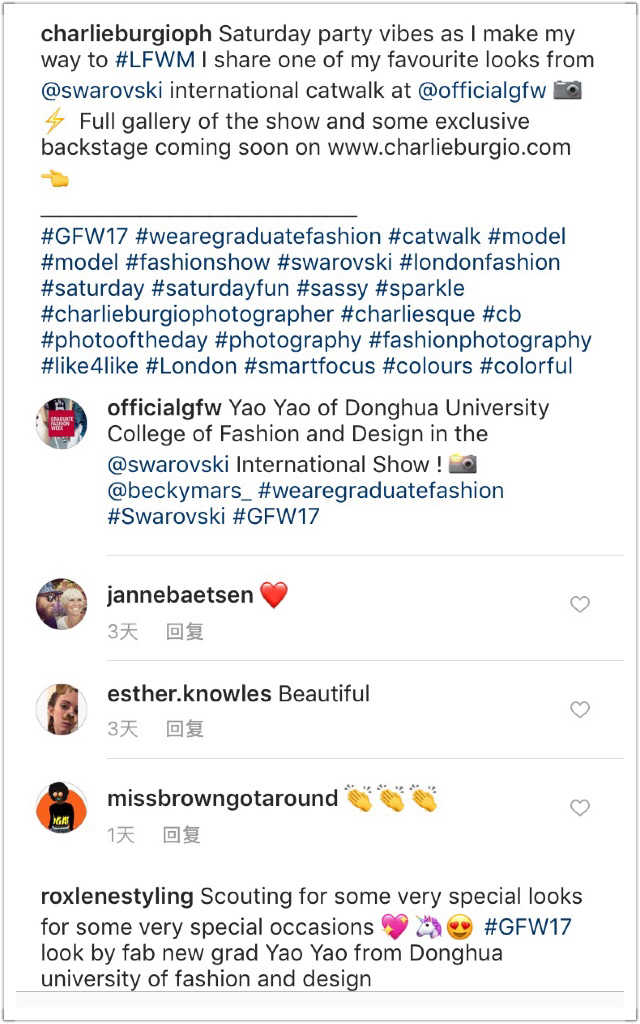Open the #fashionphotography hashtag

(x=480, y=340)
